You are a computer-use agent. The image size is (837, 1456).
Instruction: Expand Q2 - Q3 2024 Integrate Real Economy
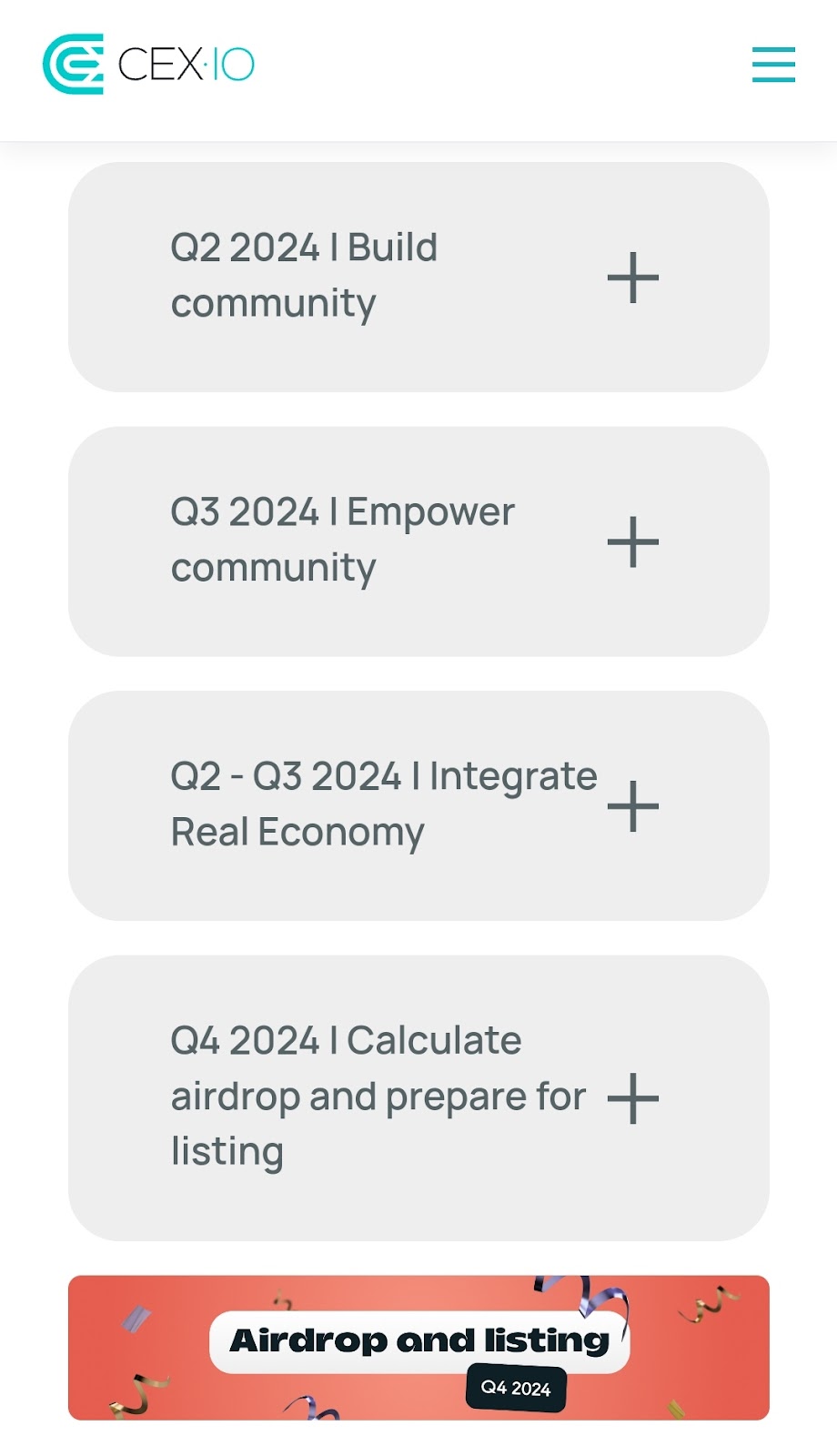[x=632, y=806]
